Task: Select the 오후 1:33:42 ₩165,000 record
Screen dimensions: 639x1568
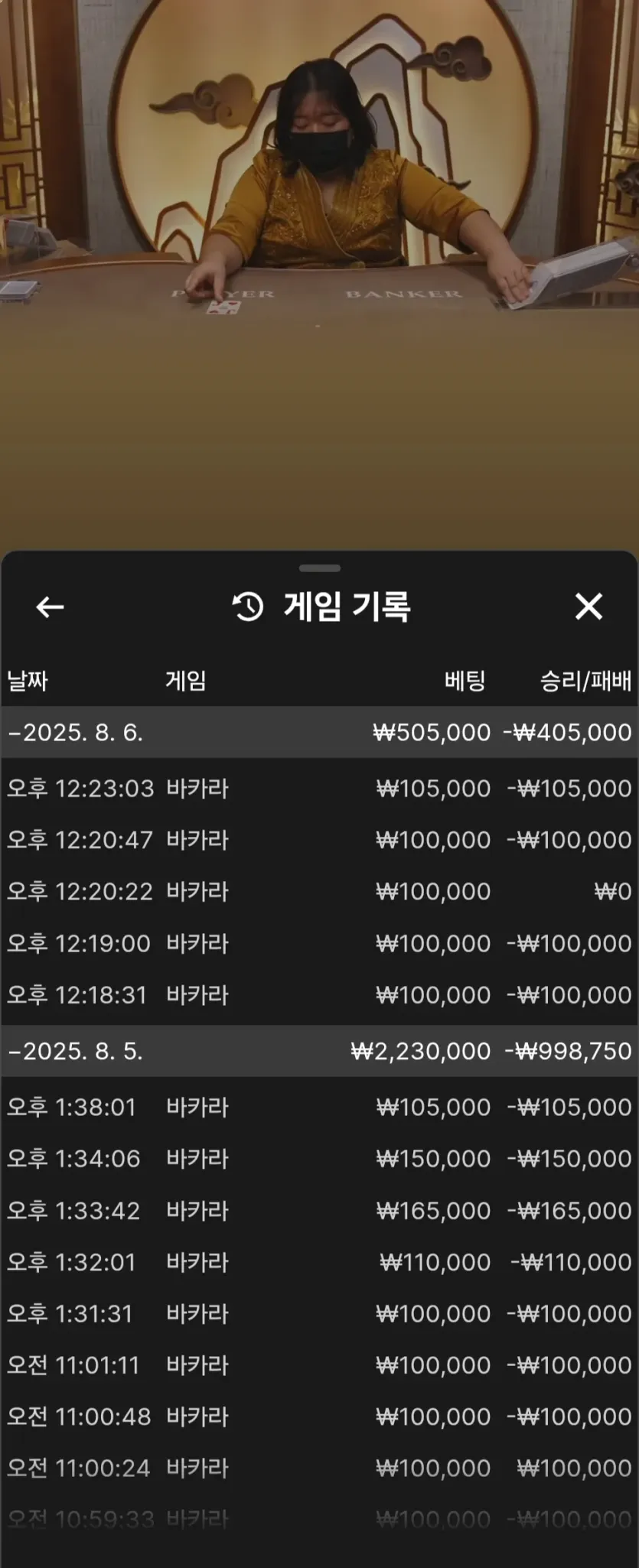Action: (319, 1210)
